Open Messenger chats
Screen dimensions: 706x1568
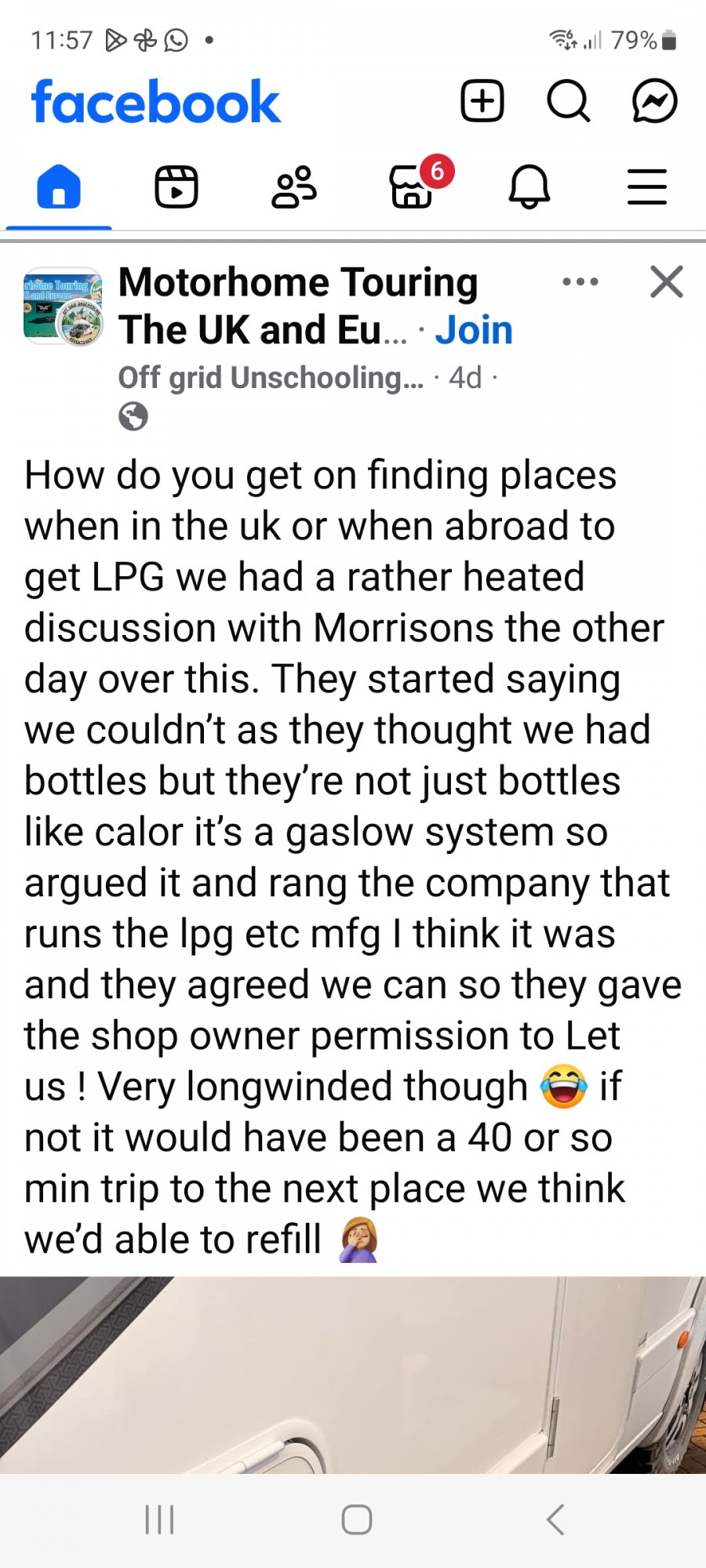[x=655, y=101]
